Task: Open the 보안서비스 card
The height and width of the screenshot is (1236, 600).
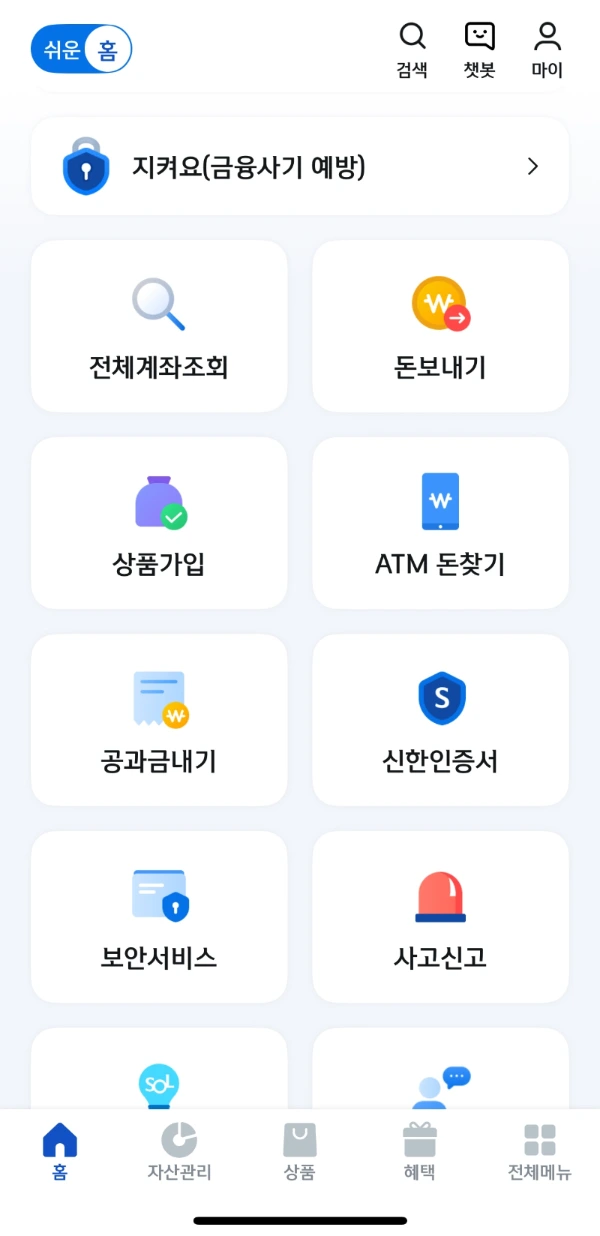Action: [x=159, y=917]
